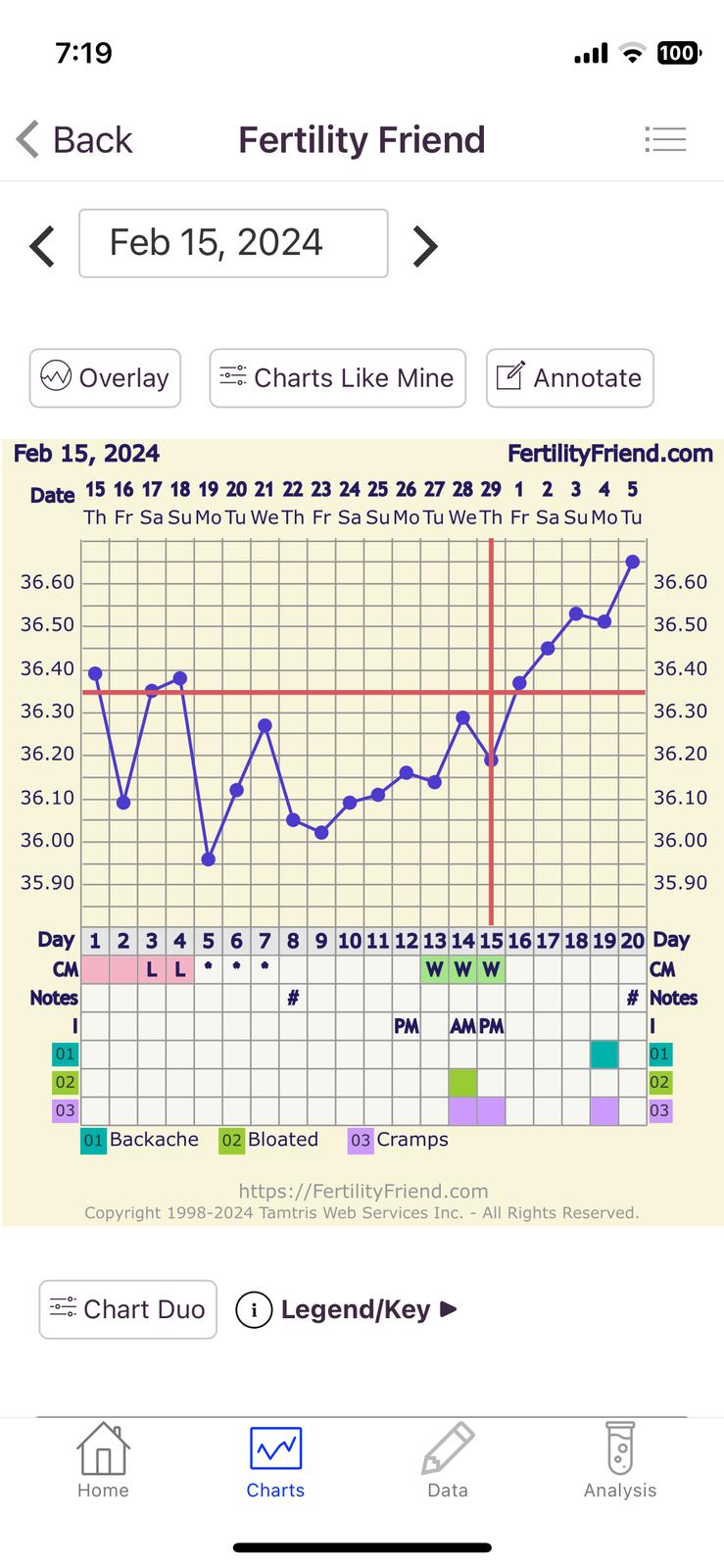This screenshot has width=724, height=1568.
Task: Open the menu list icon
Action: (665, 139)
